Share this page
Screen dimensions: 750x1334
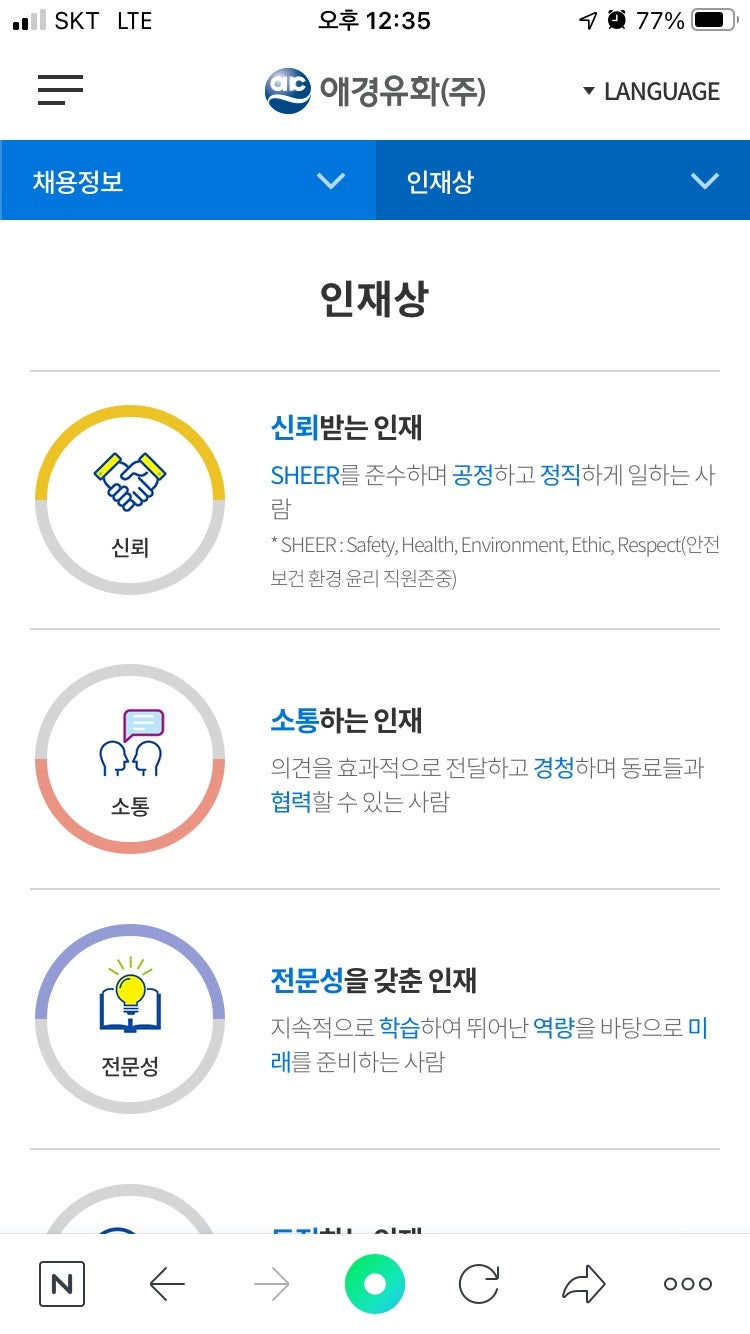pyautogui.click(x=584, y=1284)
